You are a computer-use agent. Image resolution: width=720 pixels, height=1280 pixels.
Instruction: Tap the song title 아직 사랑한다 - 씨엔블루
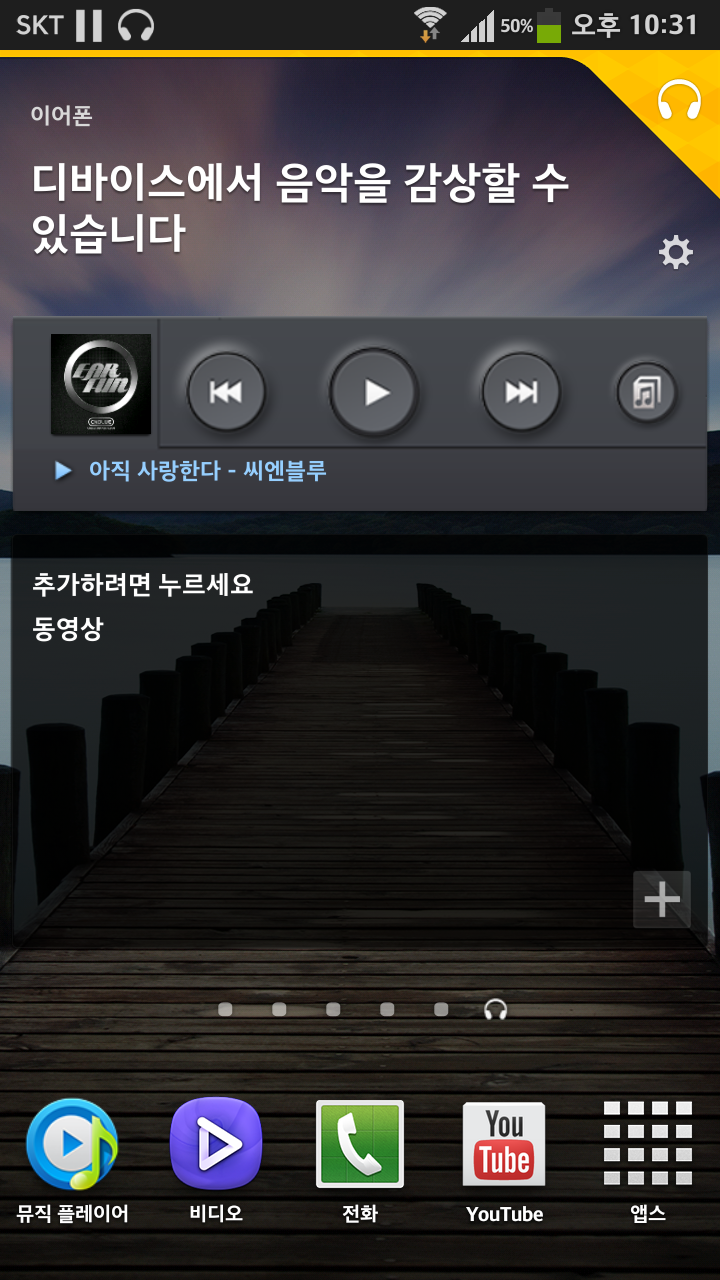click(208, 470)
